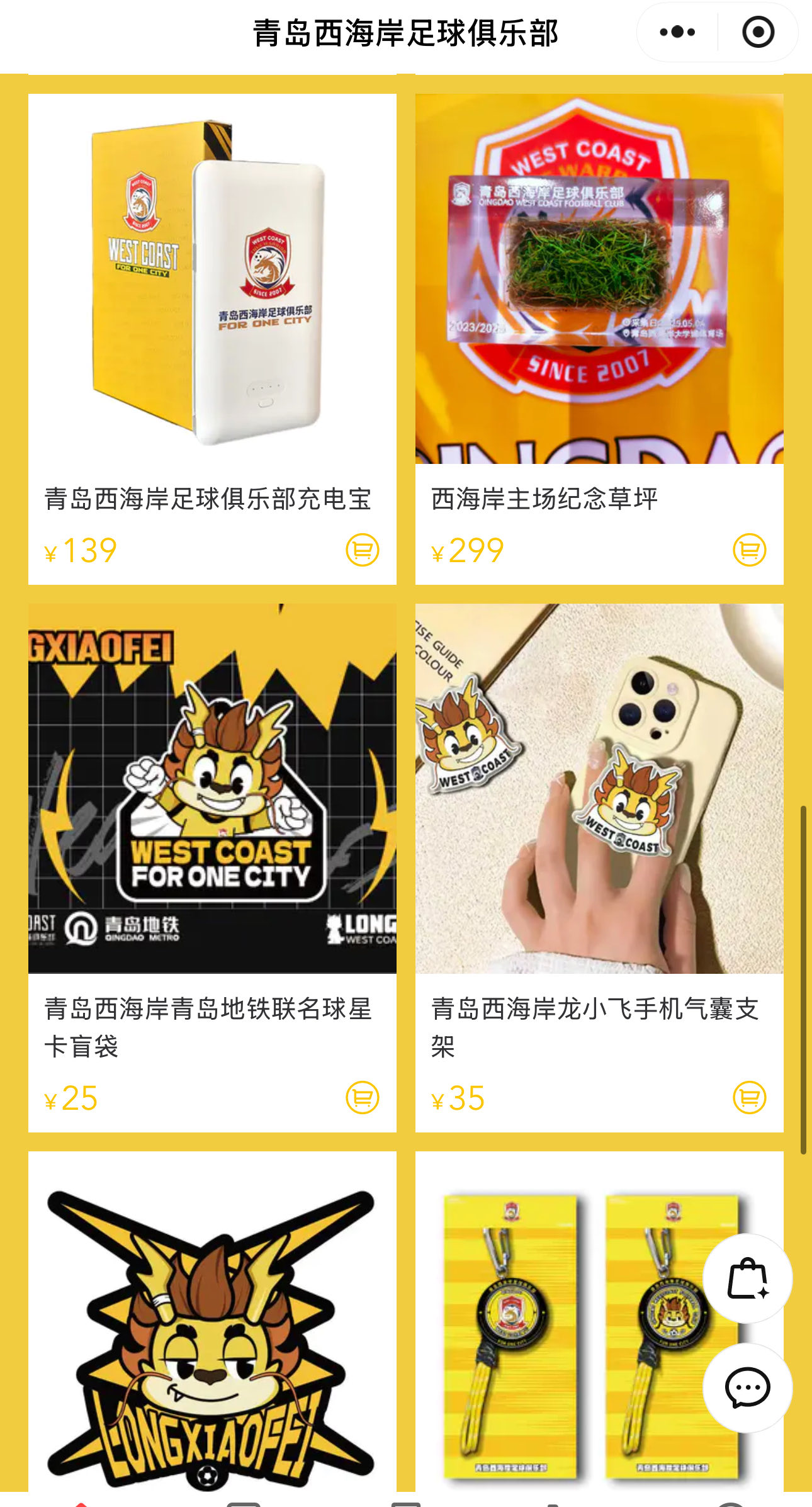Viewport: 812px width, 1507px height.
Task: Add the ¥25 球星卡盲袋 to cart
Action: click(363, 1097)
